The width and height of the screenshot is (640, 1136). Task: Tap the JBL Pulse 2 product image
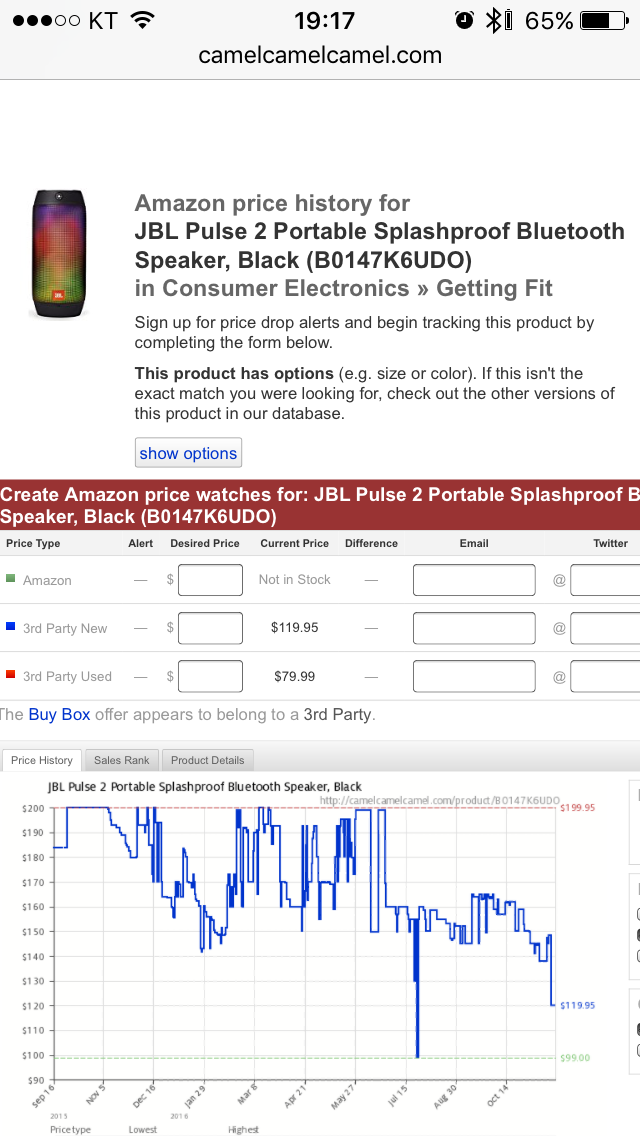(x=57, y=253)
